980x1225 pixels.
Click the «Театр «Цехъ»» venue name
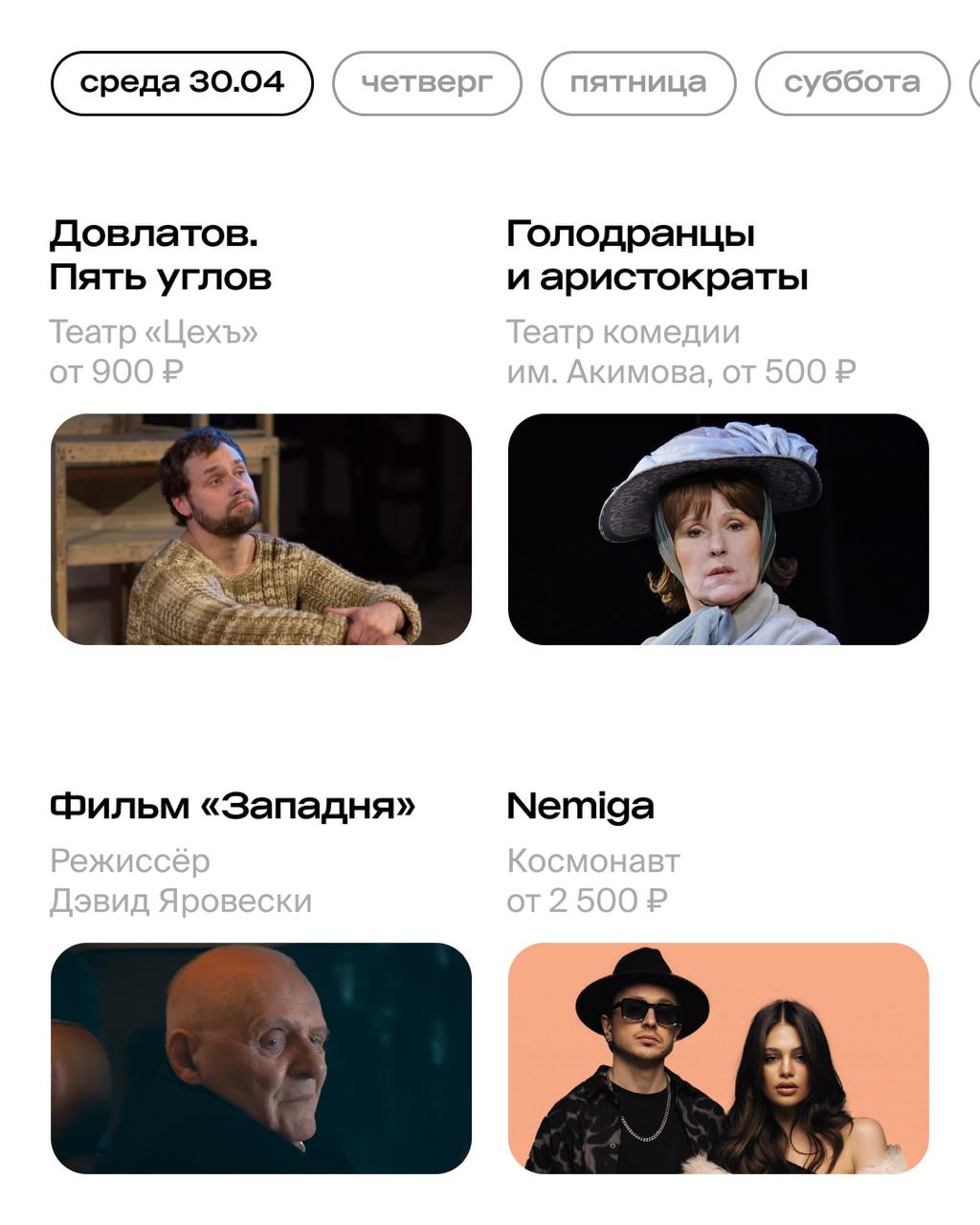pos(157,333)
